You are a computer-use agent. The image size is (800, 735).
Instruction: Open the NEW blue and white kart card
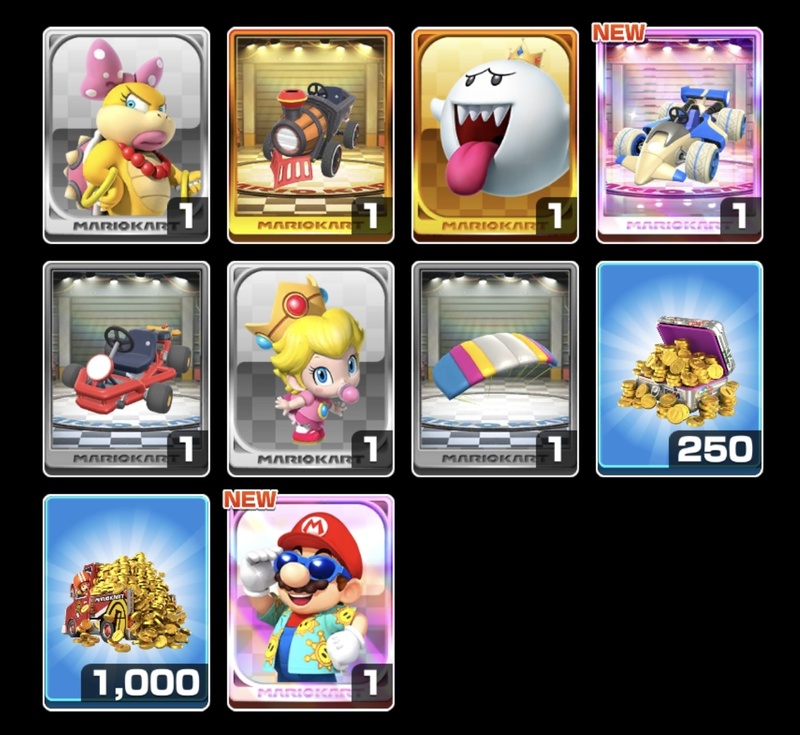coord(679,135)
